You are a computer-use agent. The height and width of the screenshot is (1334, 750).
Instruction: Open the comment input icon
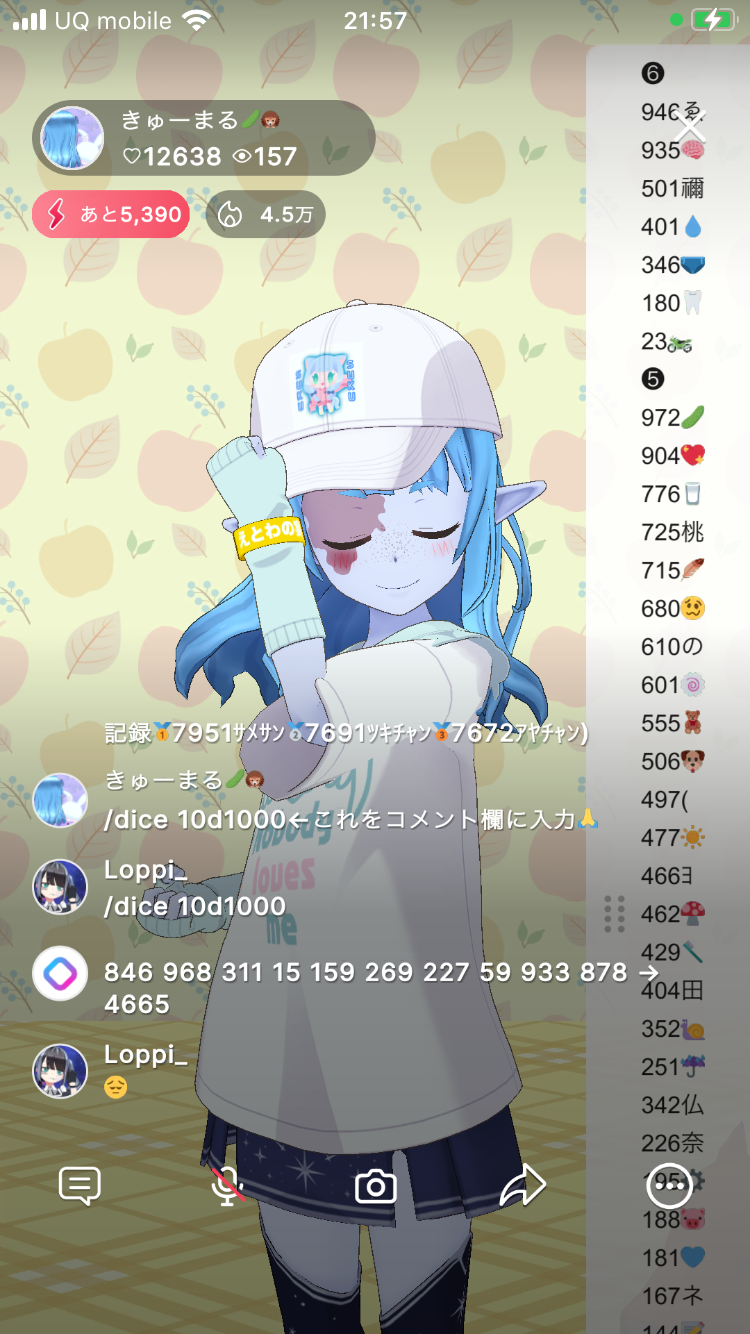(80, 1187)
